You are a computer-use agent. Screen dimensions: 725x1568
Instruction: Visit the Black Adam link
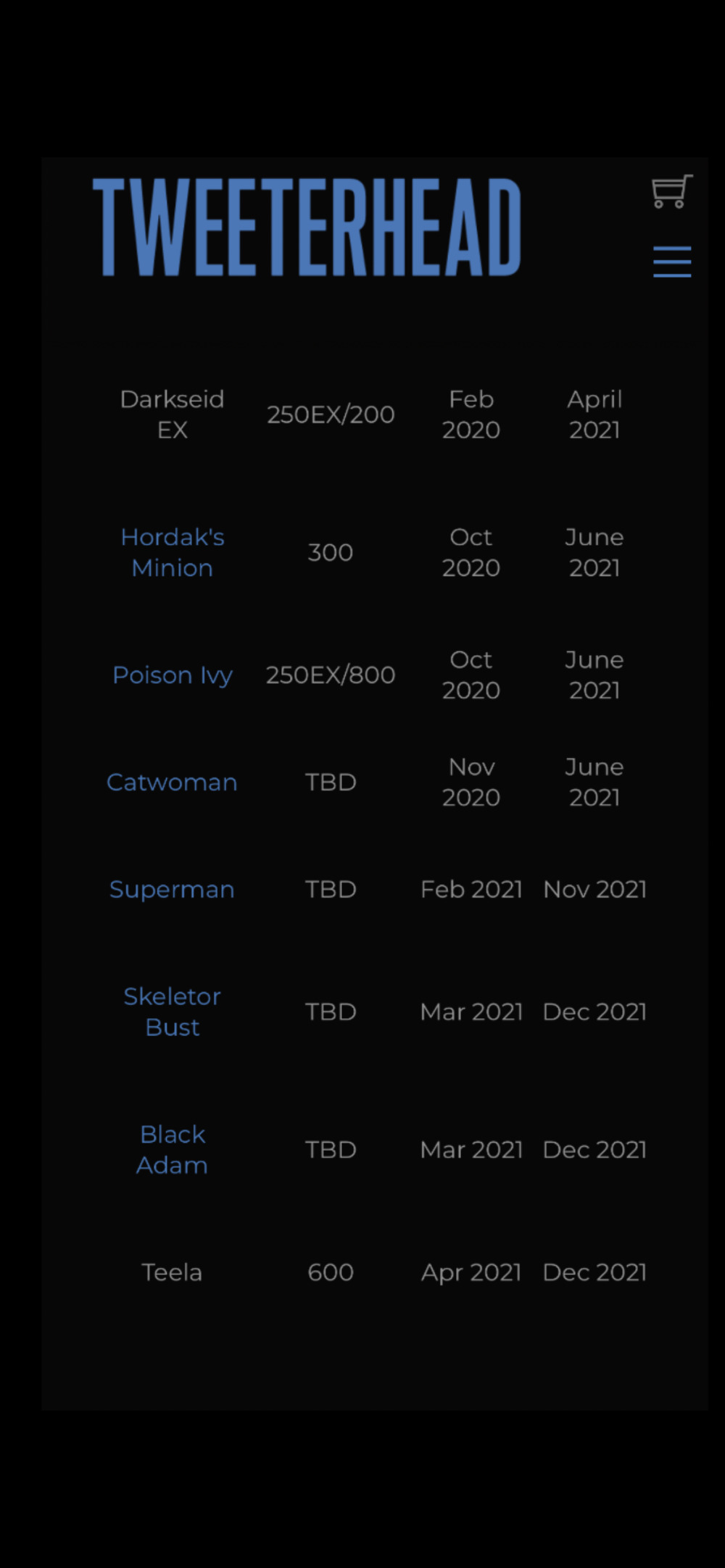[x=173, y=1149]
